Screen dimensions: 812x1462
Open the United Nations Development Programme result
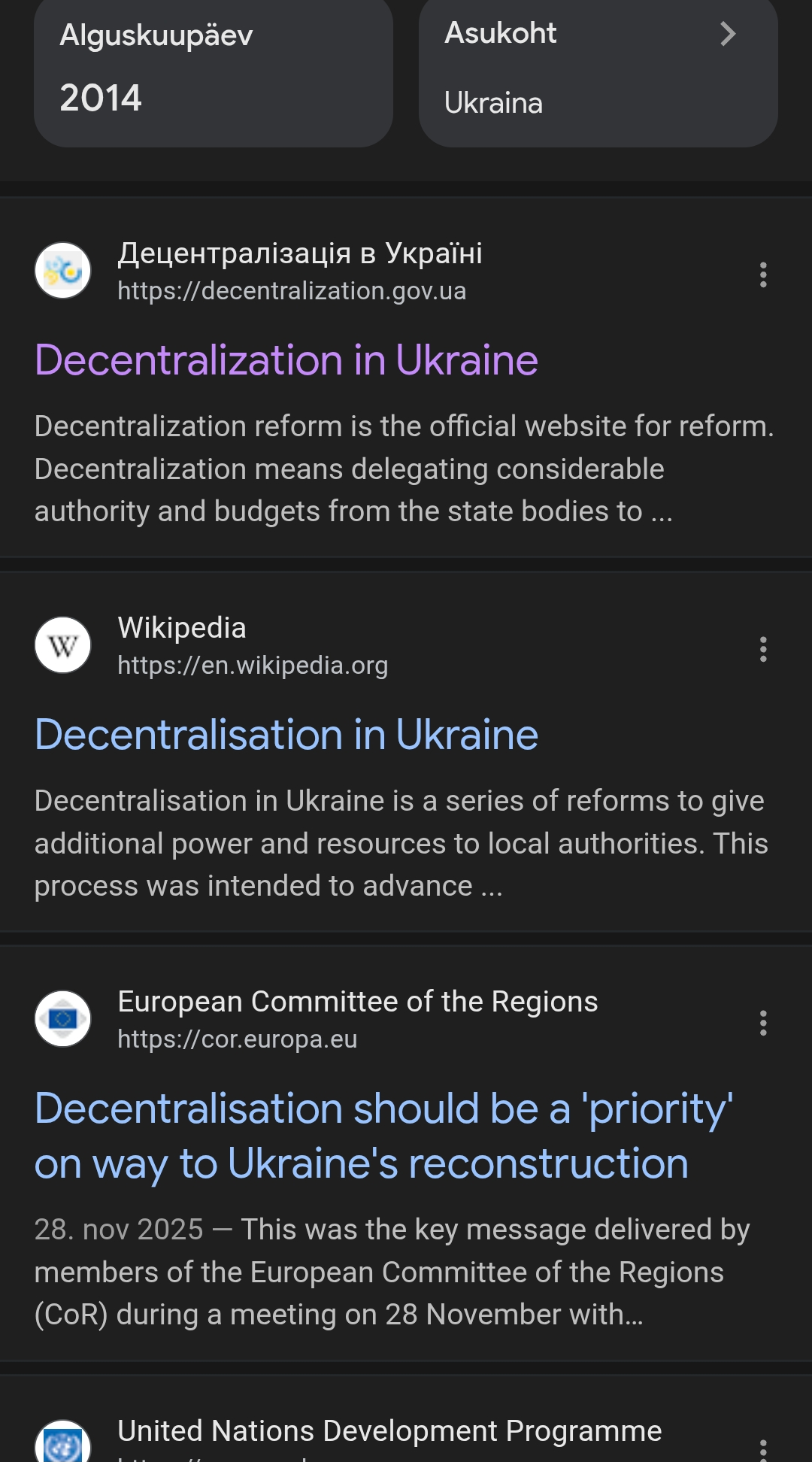[x=389, y=1433]
